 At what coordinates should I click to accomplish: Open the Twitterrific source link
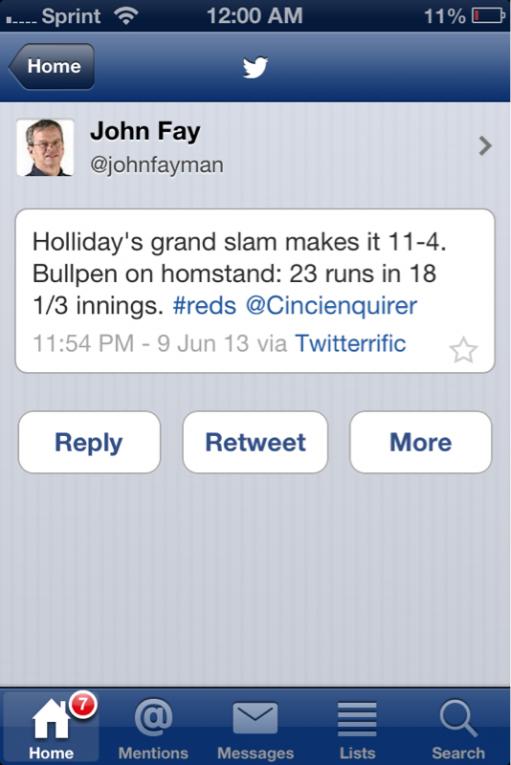pos(350,343)
